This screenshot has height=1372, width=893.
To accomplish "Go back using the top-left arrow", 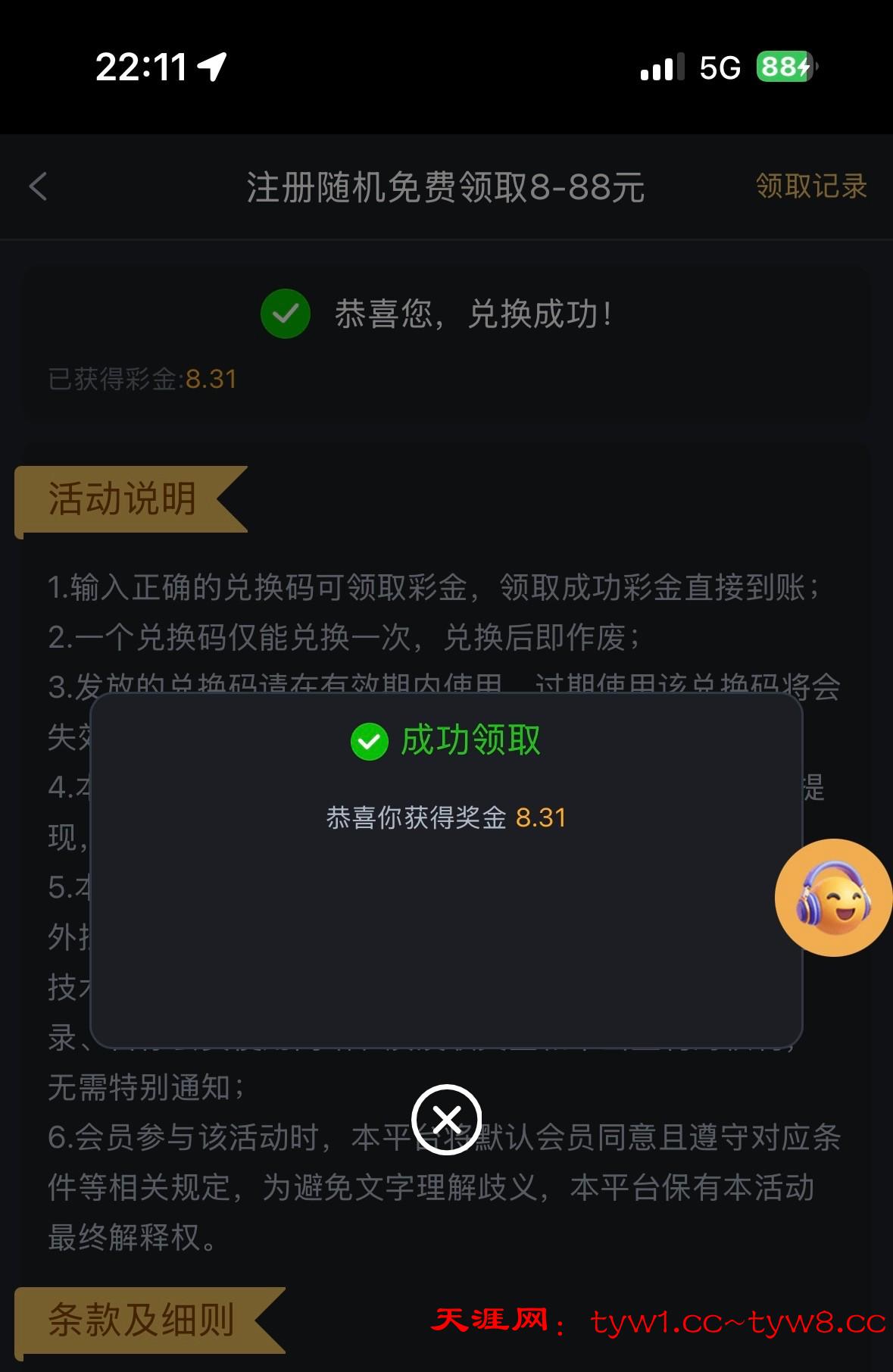I will tap(38, 186).
